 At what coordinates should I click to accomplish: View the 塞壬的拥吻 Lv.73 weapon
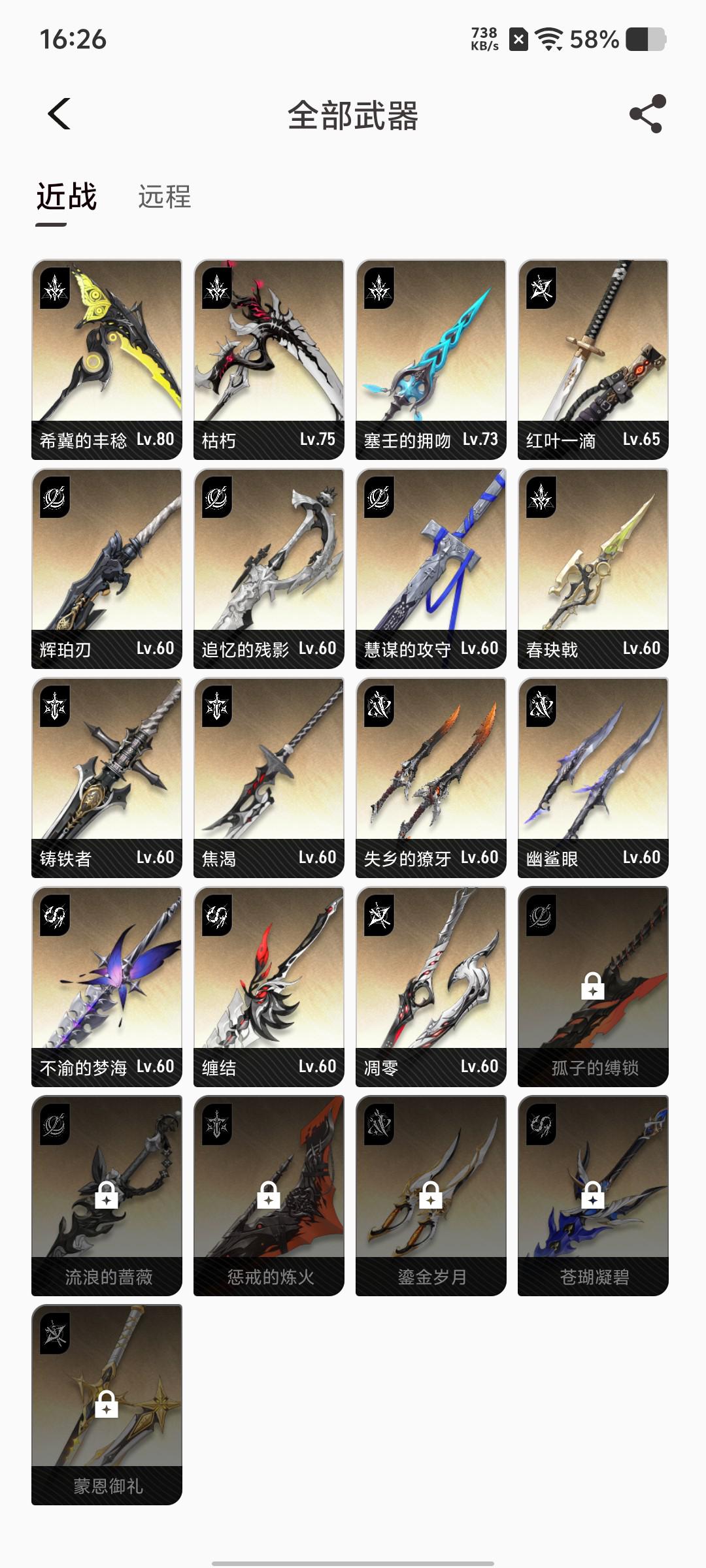(x=431, y=359)
